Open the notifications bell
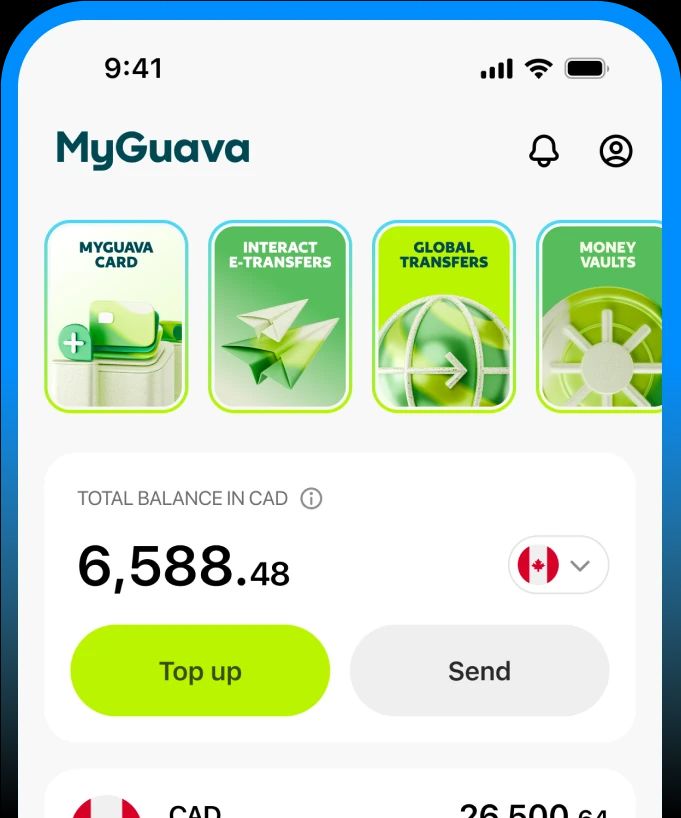 click(x=544, y=151)
